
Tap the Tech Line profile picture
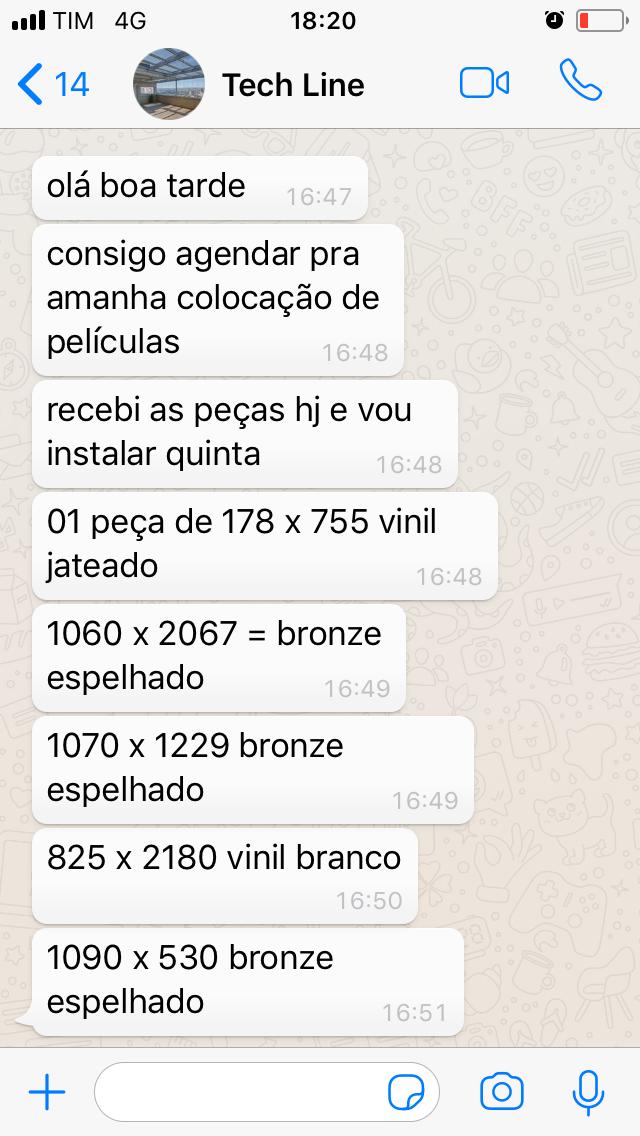pos(169,84)
